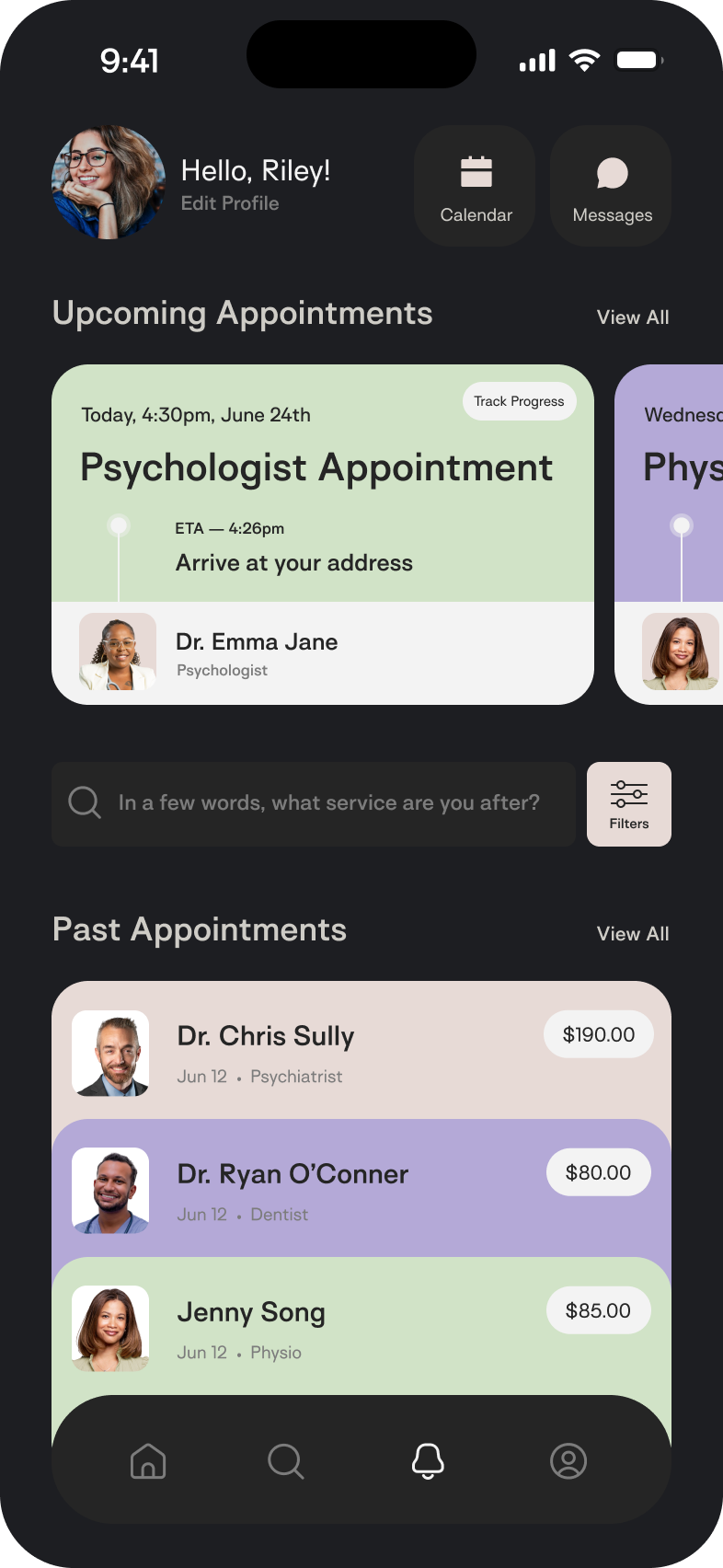View all upcoming appointments

633,317
